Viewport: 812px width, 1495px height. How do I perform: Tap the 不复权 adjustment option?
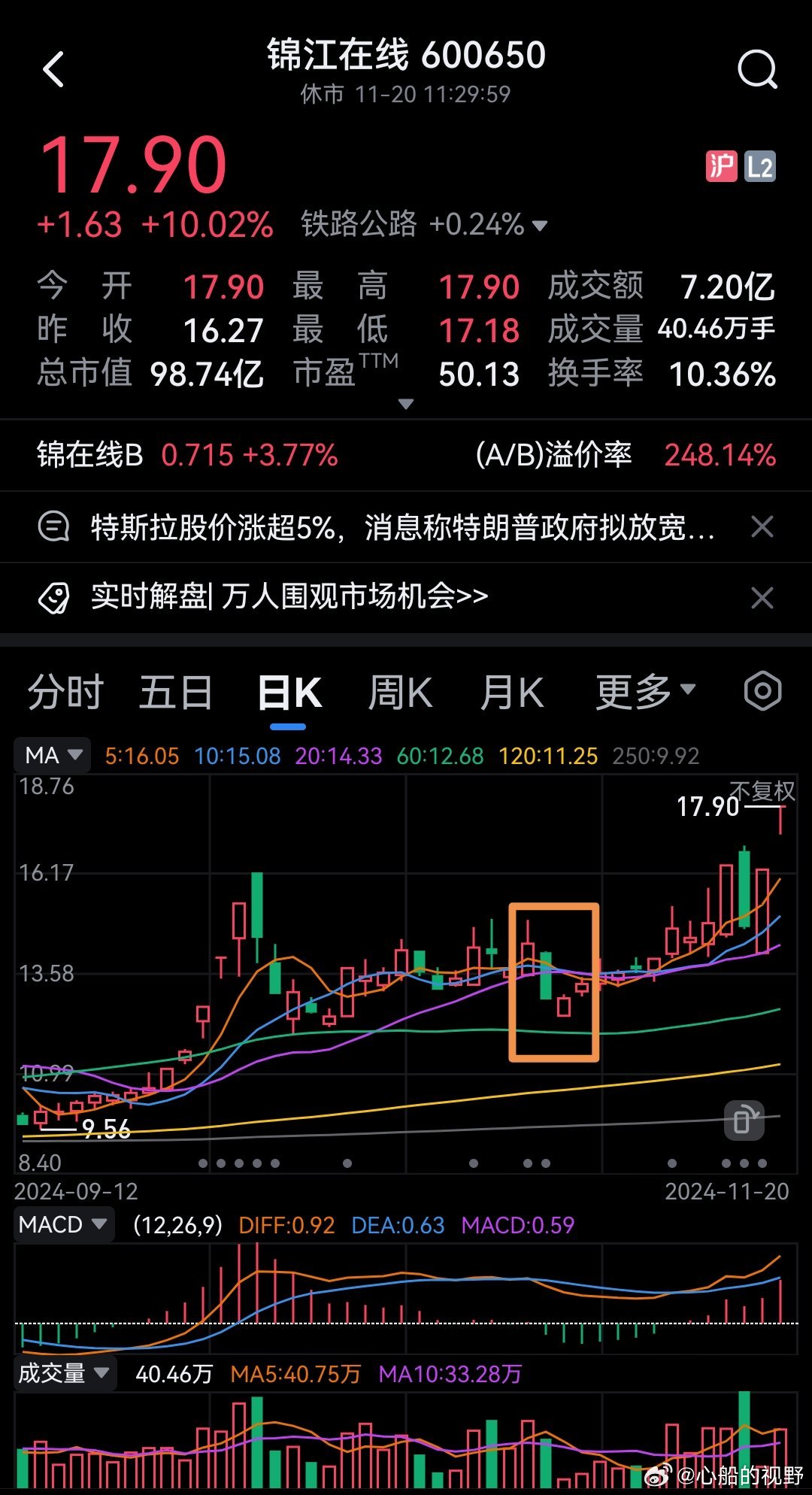coord(762,791)
